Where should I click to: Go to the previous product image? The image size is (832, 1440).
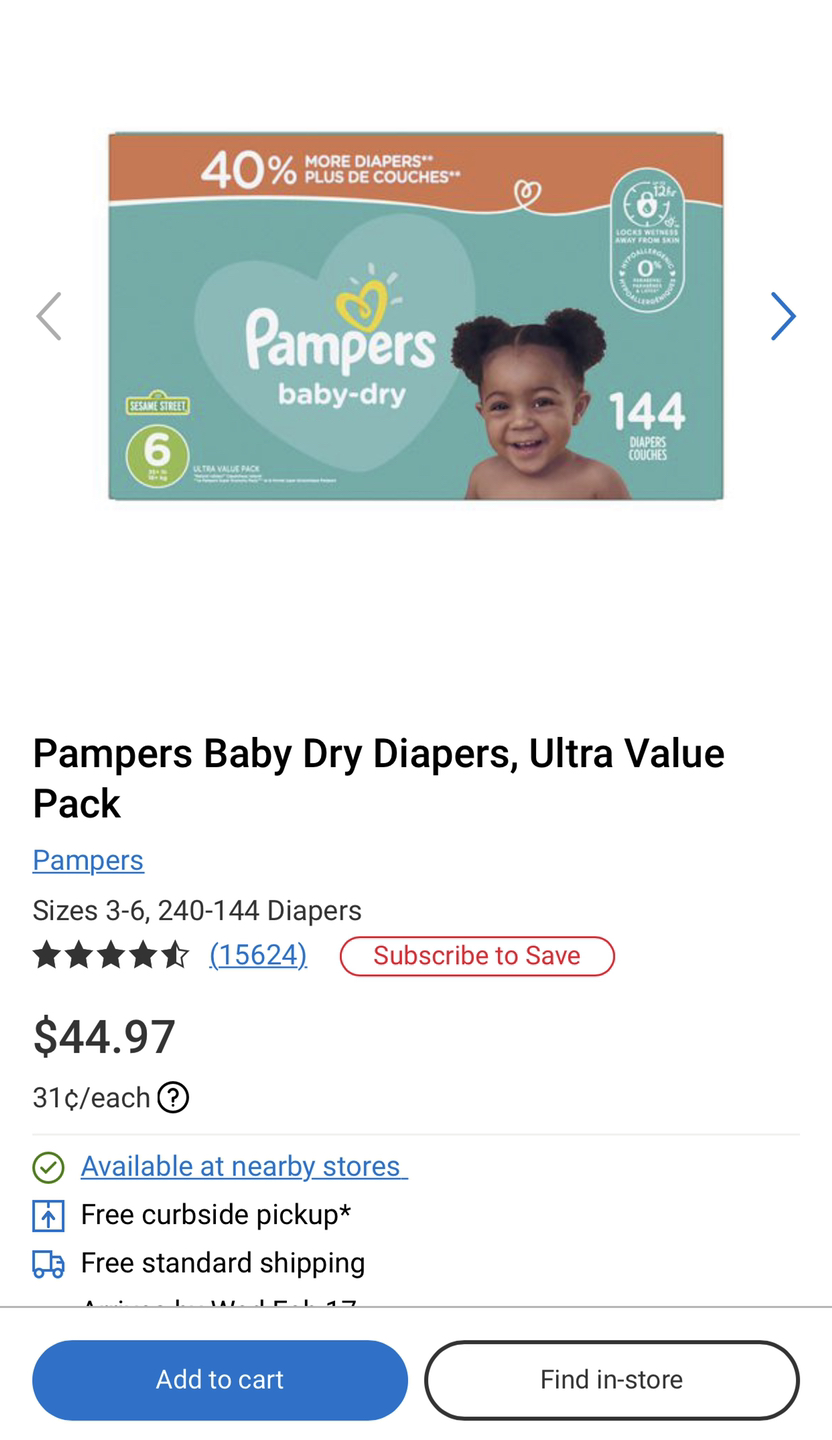point(48,316)
